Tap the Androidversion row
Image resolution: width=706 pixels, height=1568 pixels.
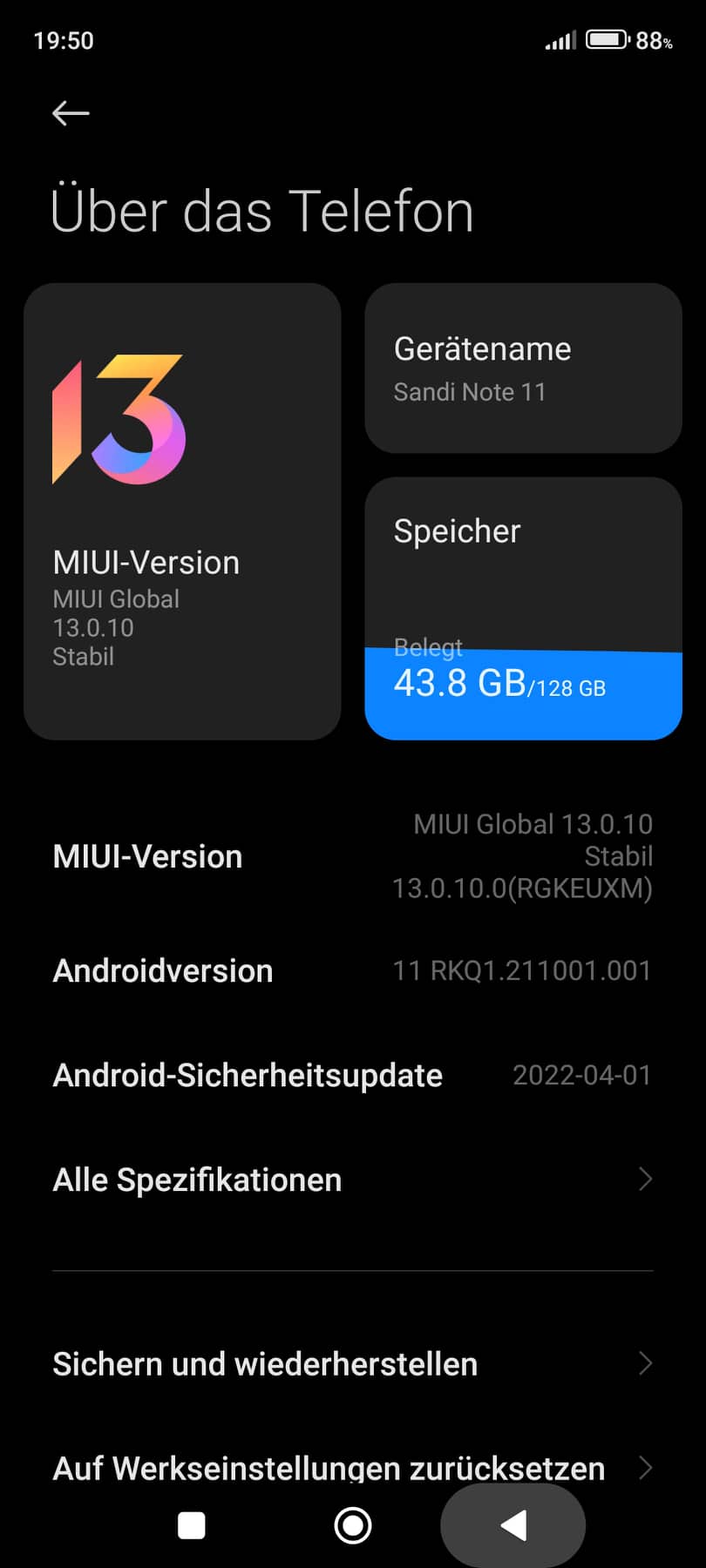point(352,970)
